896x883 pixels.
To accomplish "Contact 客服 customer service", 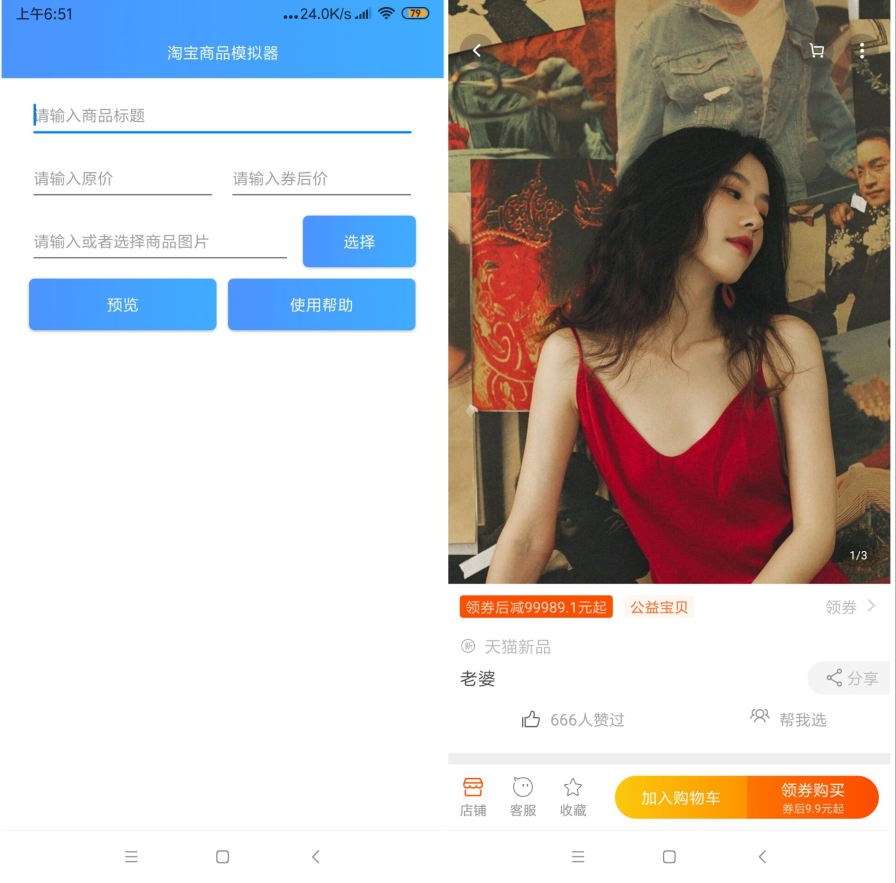I will (523, 797).
